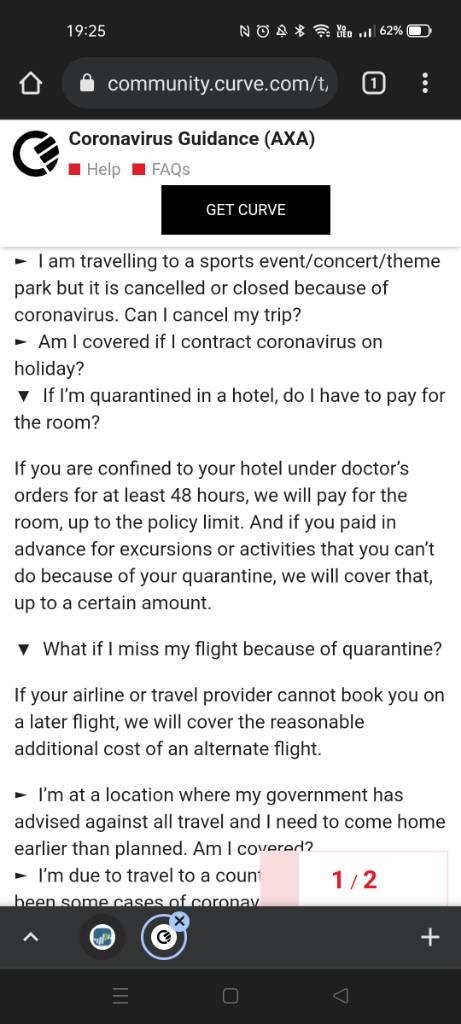Open the FAQs tag link
Image resolution: width=461 pixels, height=1024 pixels.
click(161, 170)
